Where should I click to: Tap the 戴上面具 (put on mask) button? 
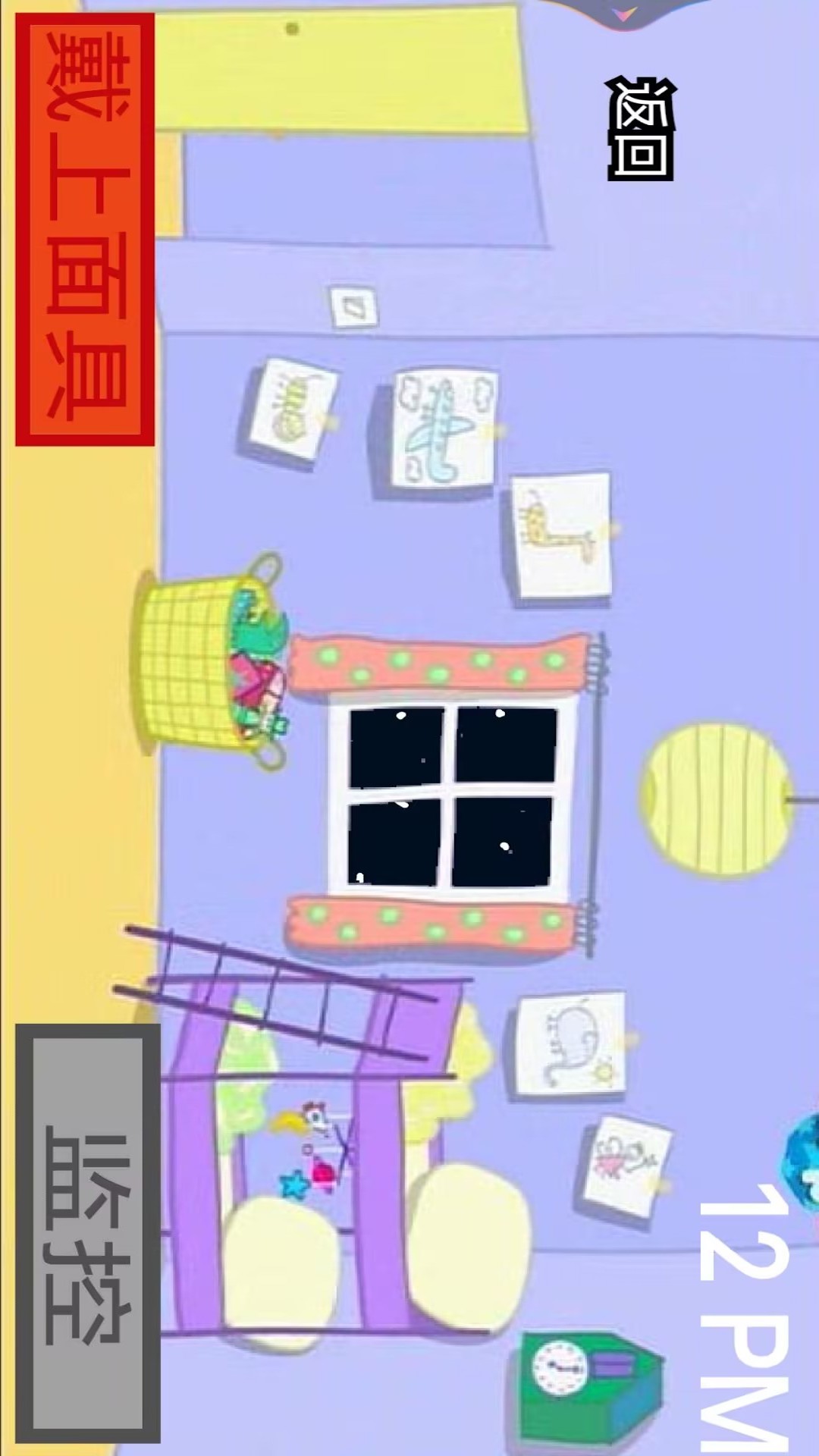pos(85,229)
